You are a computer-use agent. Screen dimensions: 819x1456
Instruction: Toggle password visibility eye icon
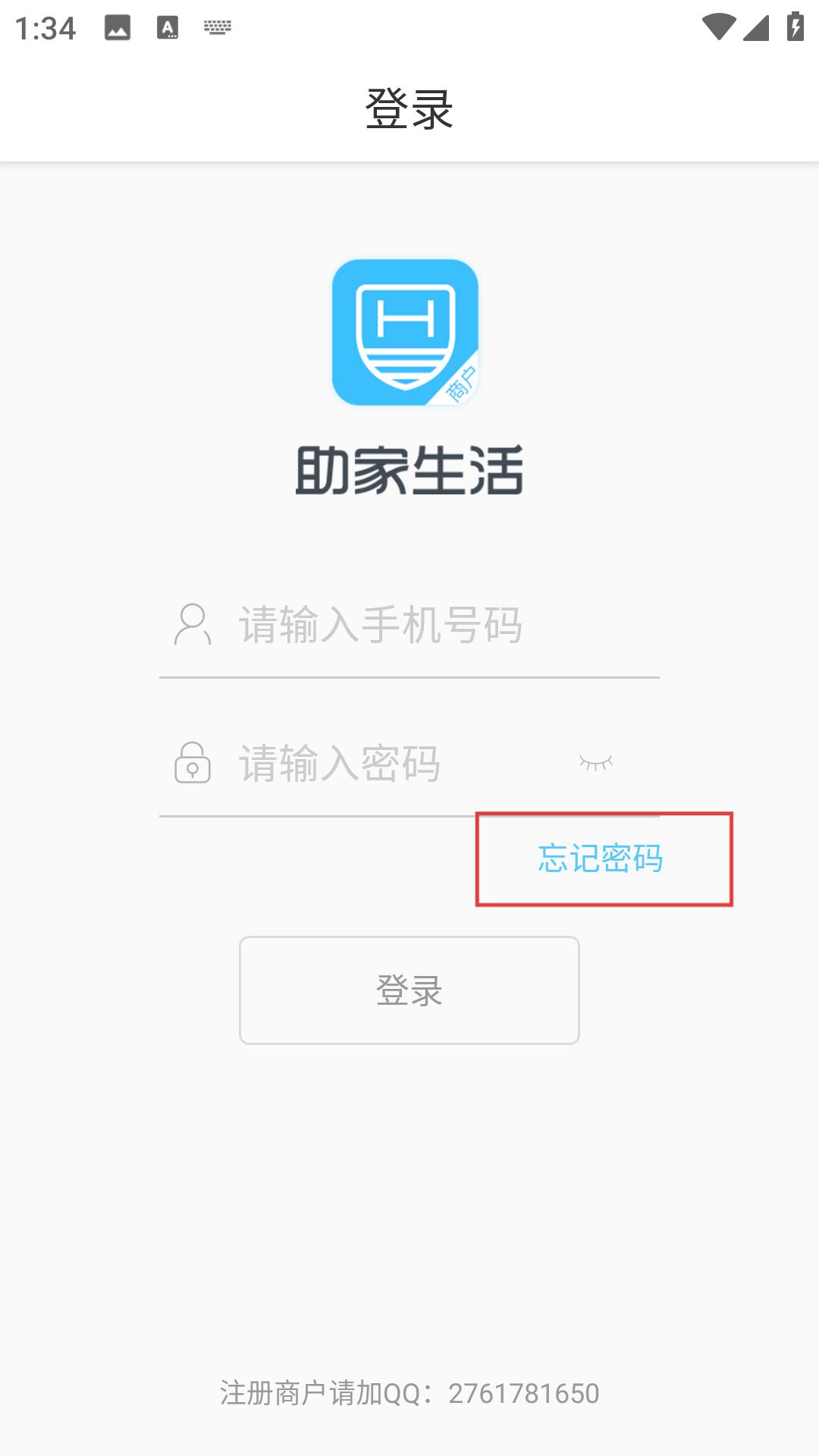coord(596,762)
